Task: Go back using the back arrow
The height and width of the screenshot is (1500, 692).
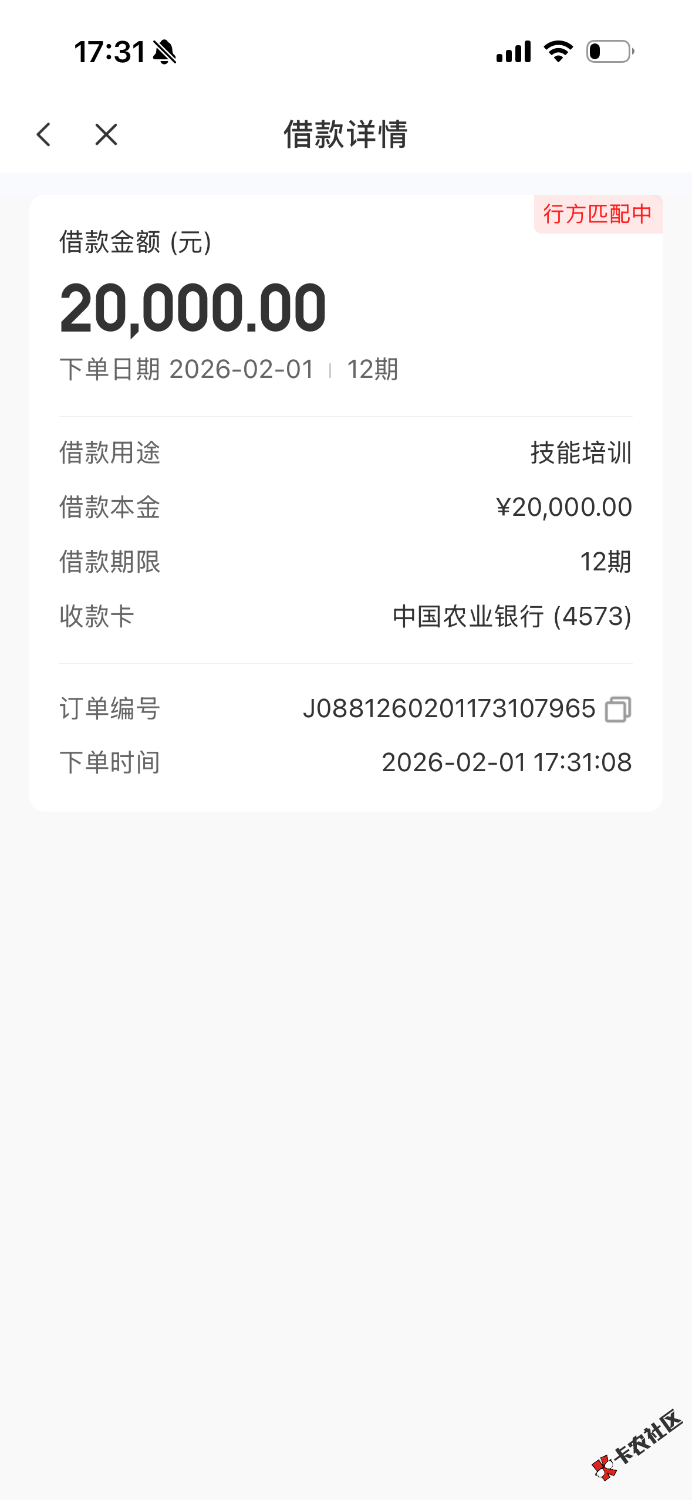Action: click(x=43, y=135)
